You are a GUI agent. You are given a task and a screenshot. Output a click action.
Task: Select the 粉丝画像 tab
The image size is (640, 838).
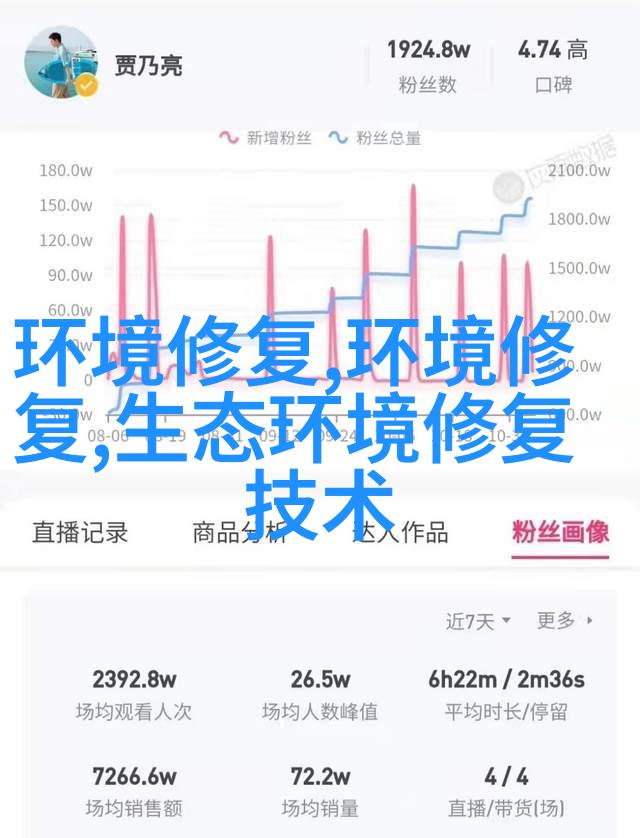tap(560, 532)
